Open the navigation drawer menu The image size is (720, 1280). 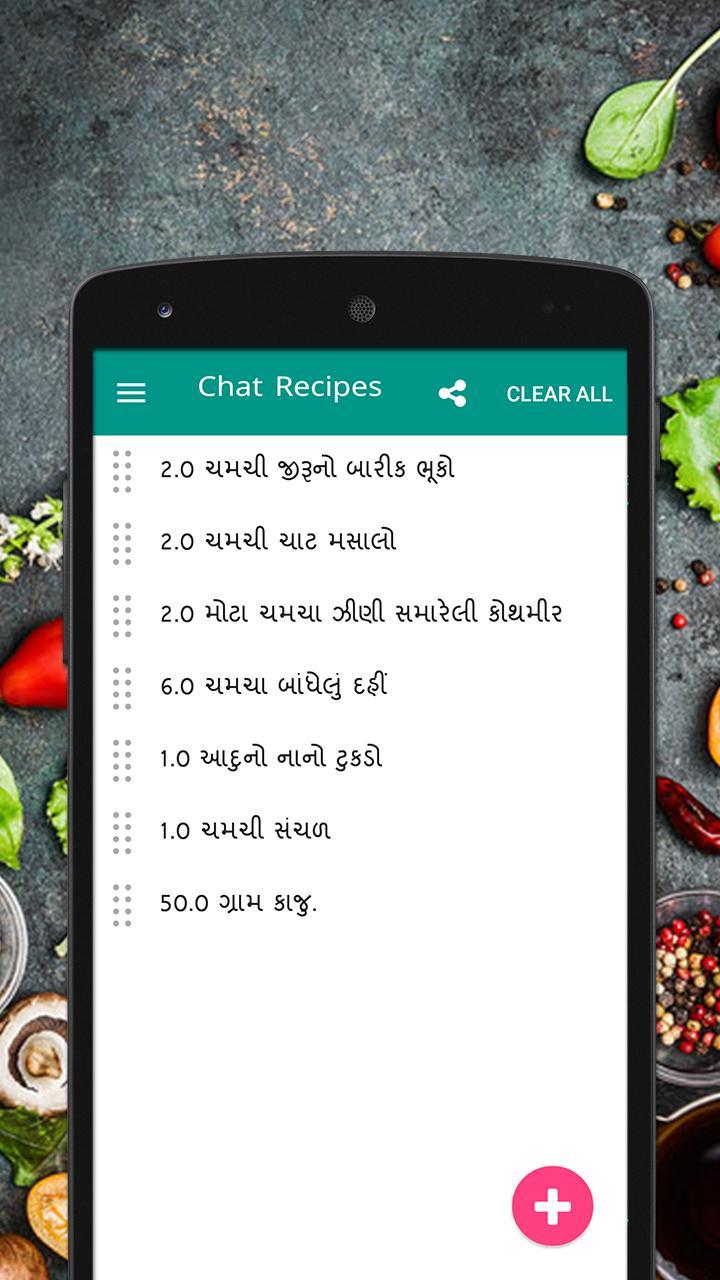(x=131, y=393)
